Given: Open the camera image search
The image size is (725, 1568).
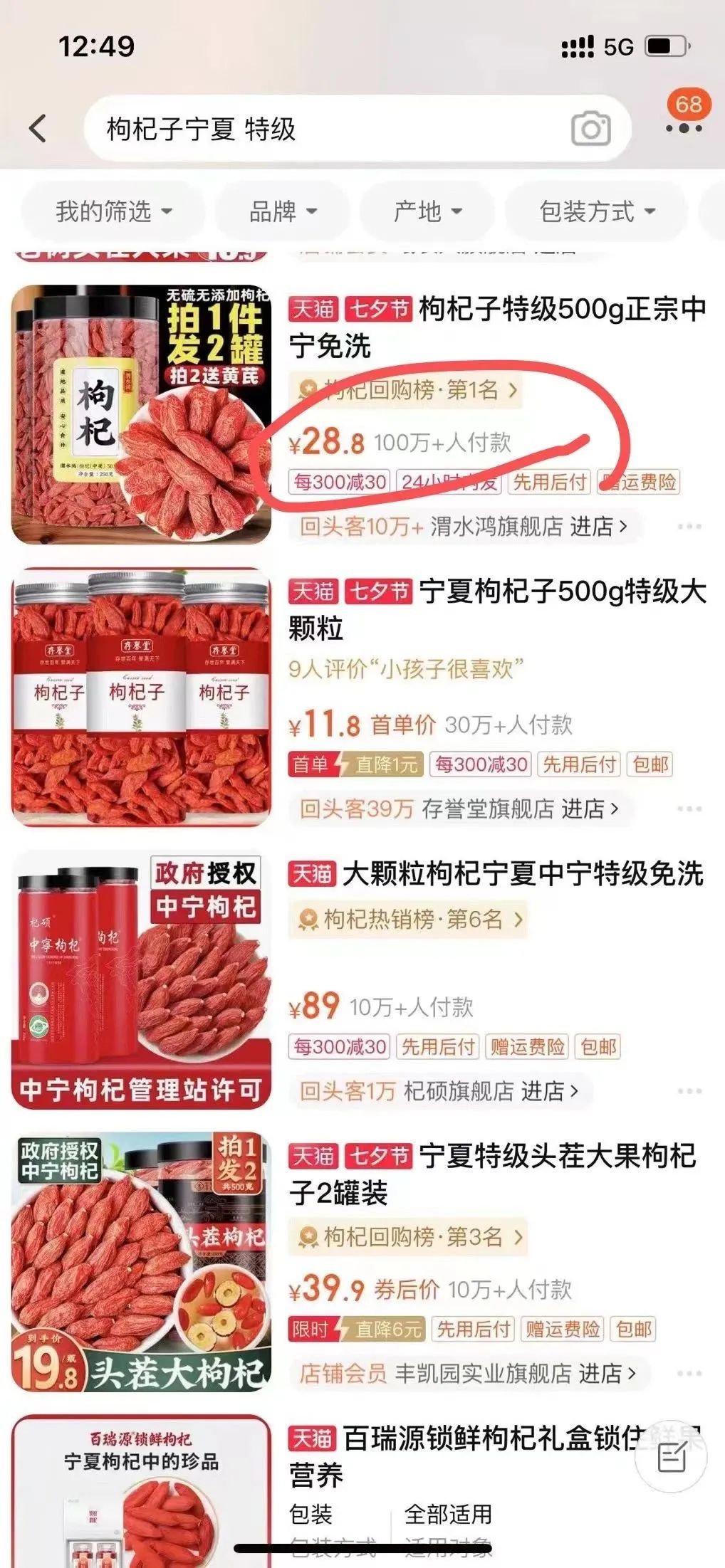Looking at the screenshot, I should coord(590,129).
